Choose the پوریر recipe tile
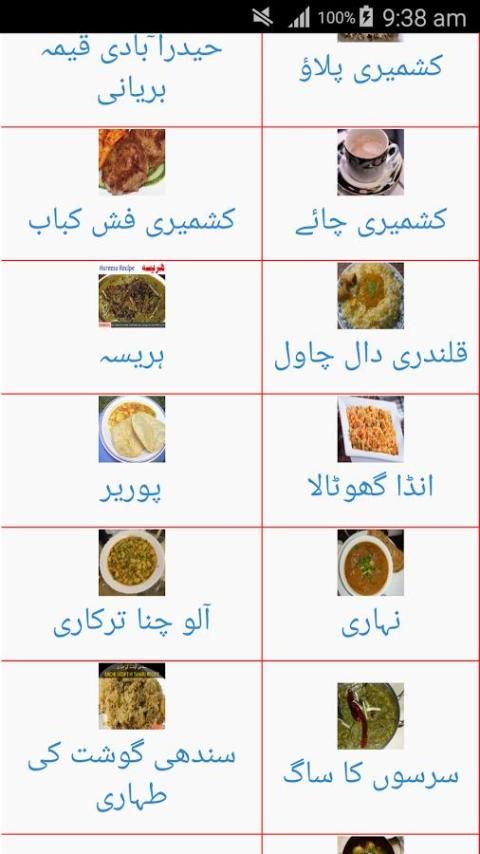The image size is (480, 854). click(131, 460)
